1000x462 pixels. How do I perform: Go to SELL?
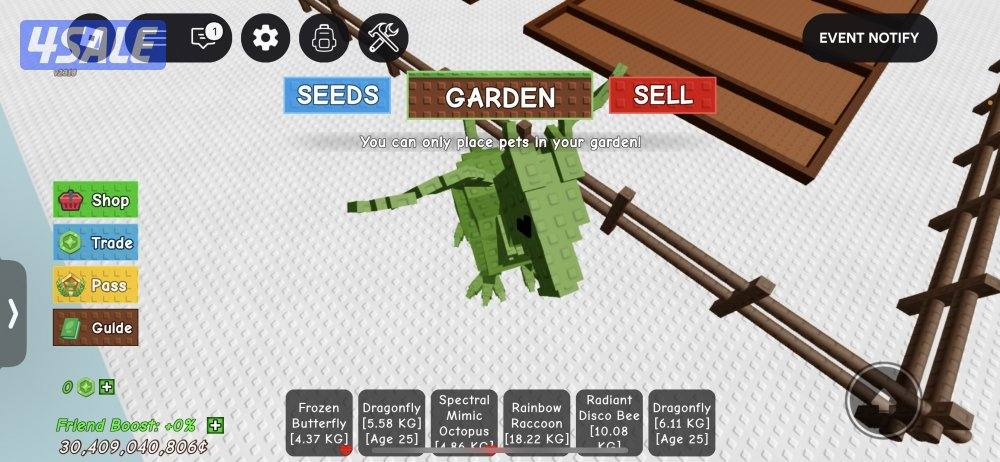(662, 95)
